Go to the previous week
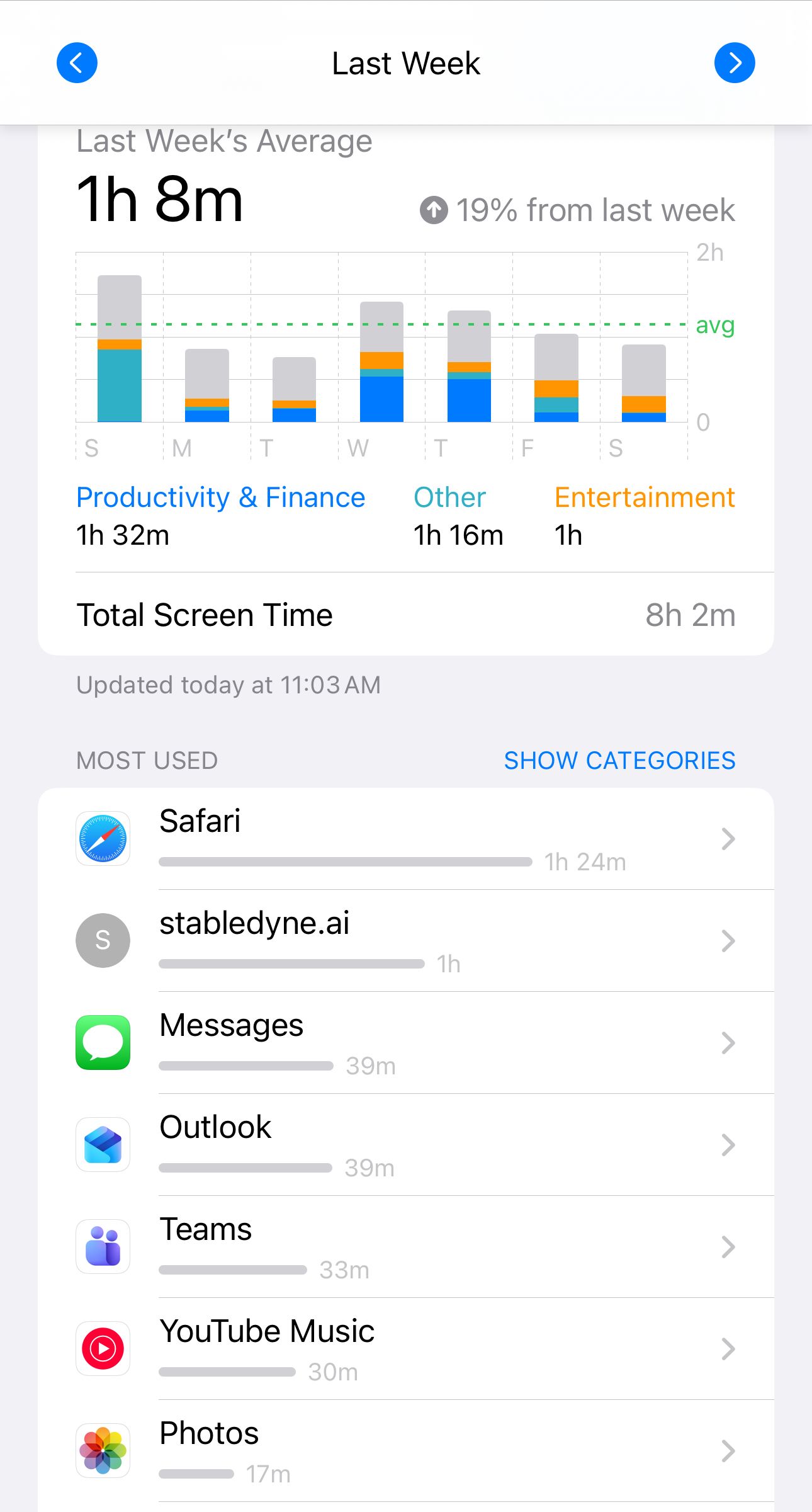Viewport: 812px width, 1512px height. click(x=77, y=63)
